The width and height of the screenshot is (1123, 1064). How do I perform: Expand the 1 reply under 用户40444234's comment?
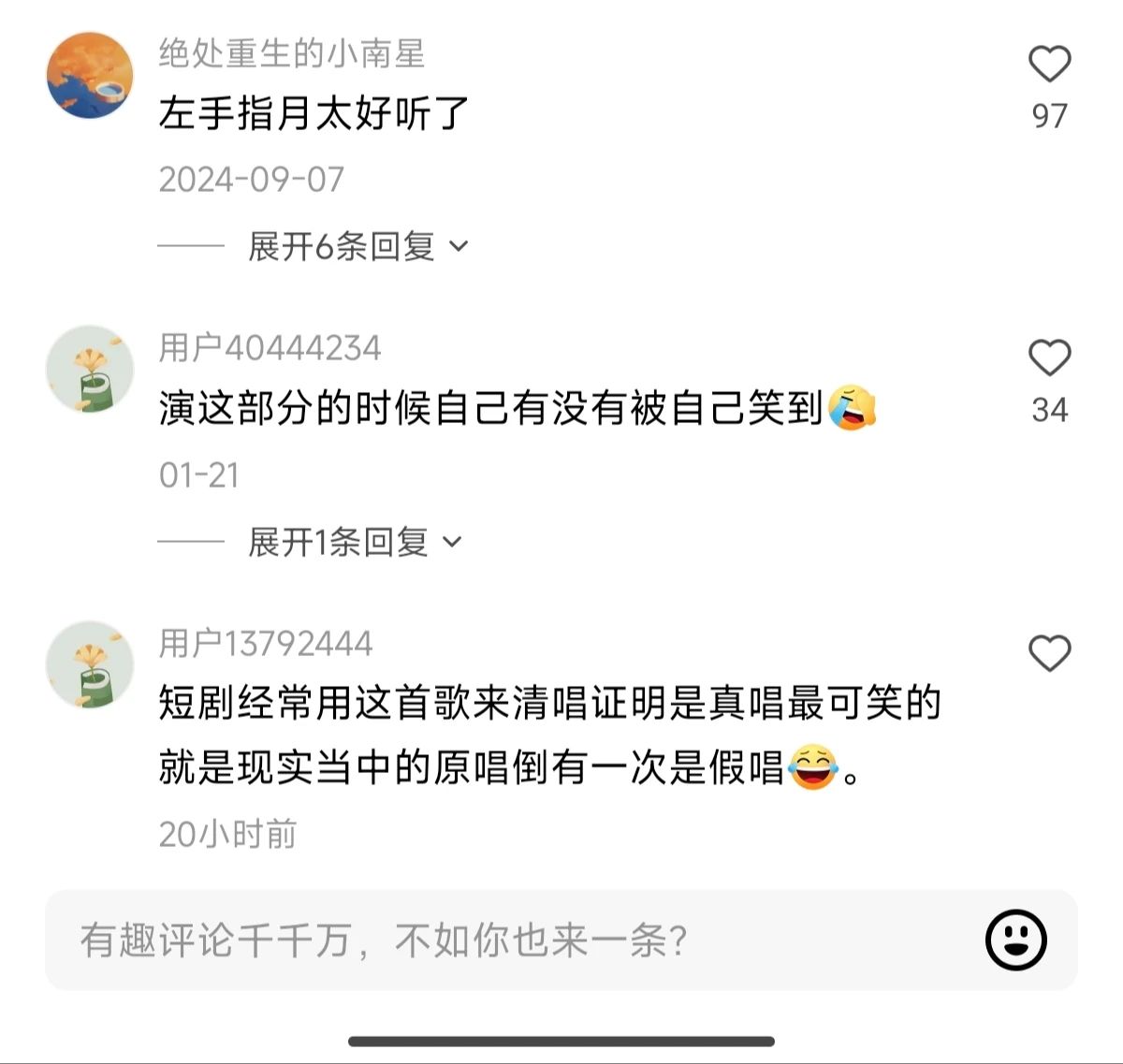[354, 542]
